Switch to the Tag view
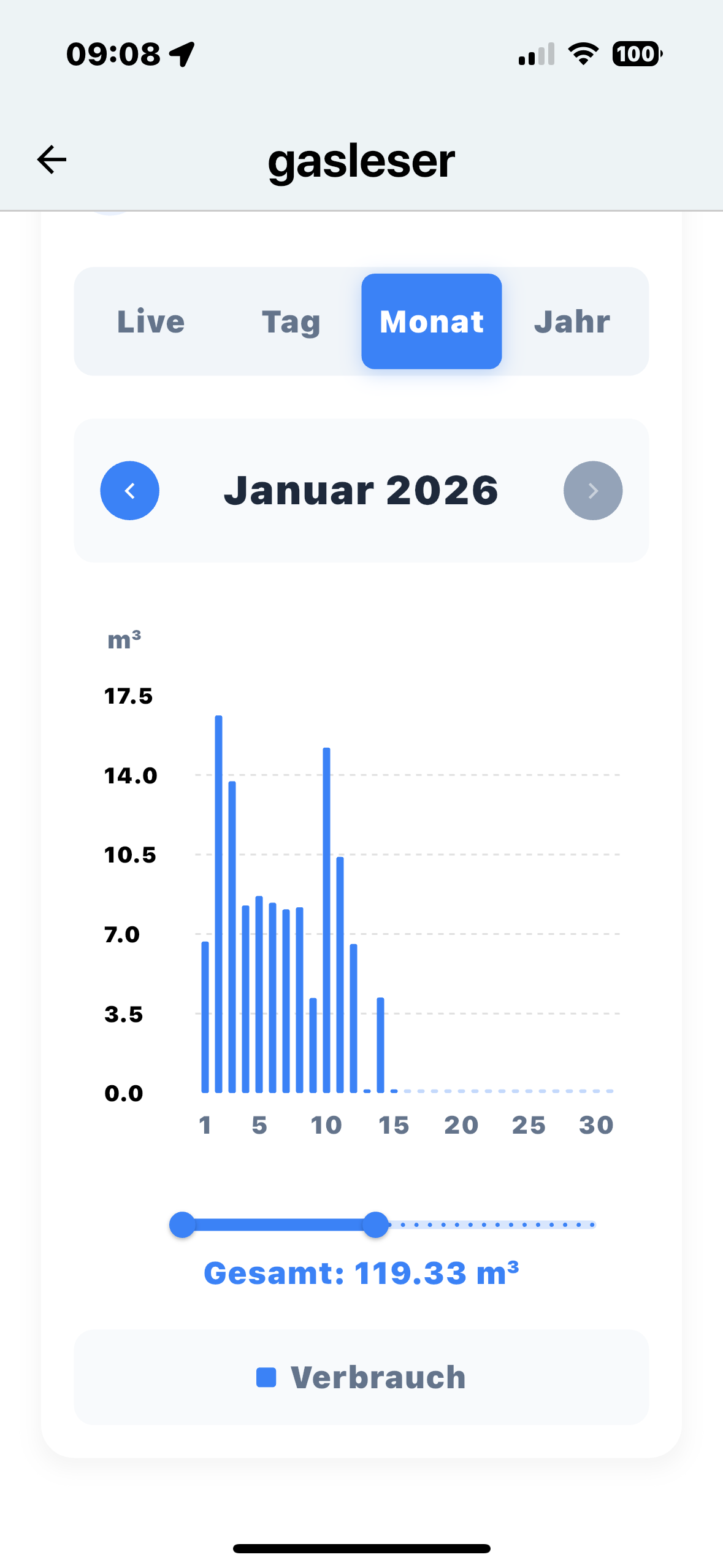723x1568 pixels. pyautogui.click(x=291, y=321)
